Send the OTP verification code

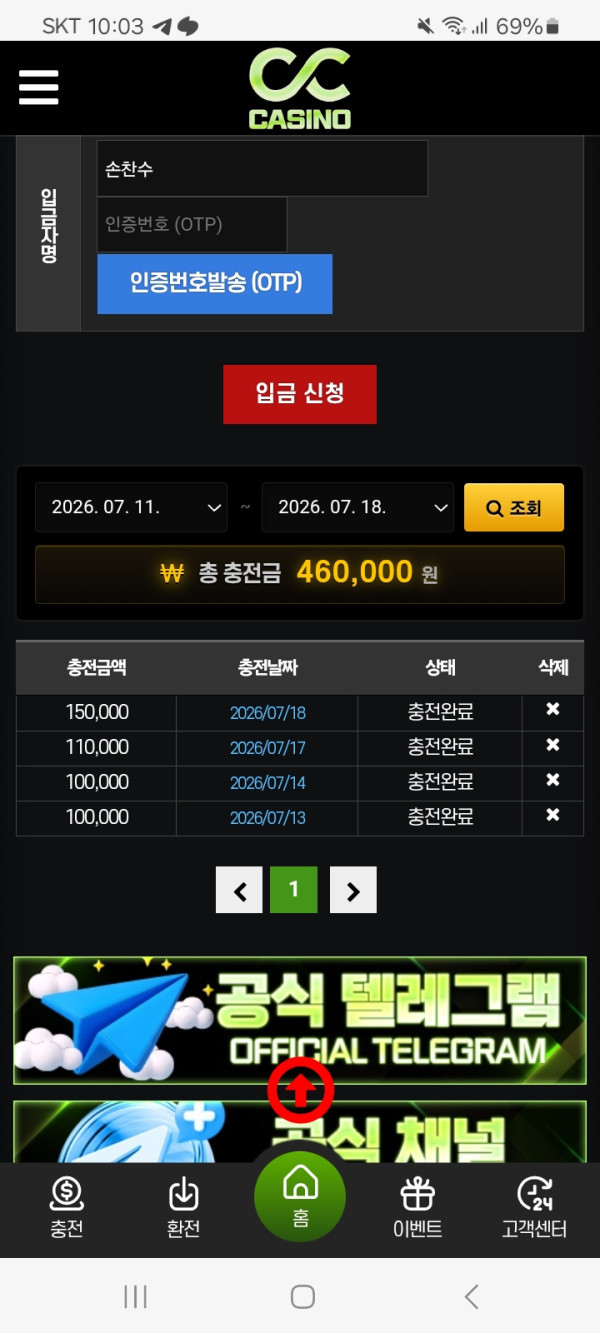coord(215,284)
